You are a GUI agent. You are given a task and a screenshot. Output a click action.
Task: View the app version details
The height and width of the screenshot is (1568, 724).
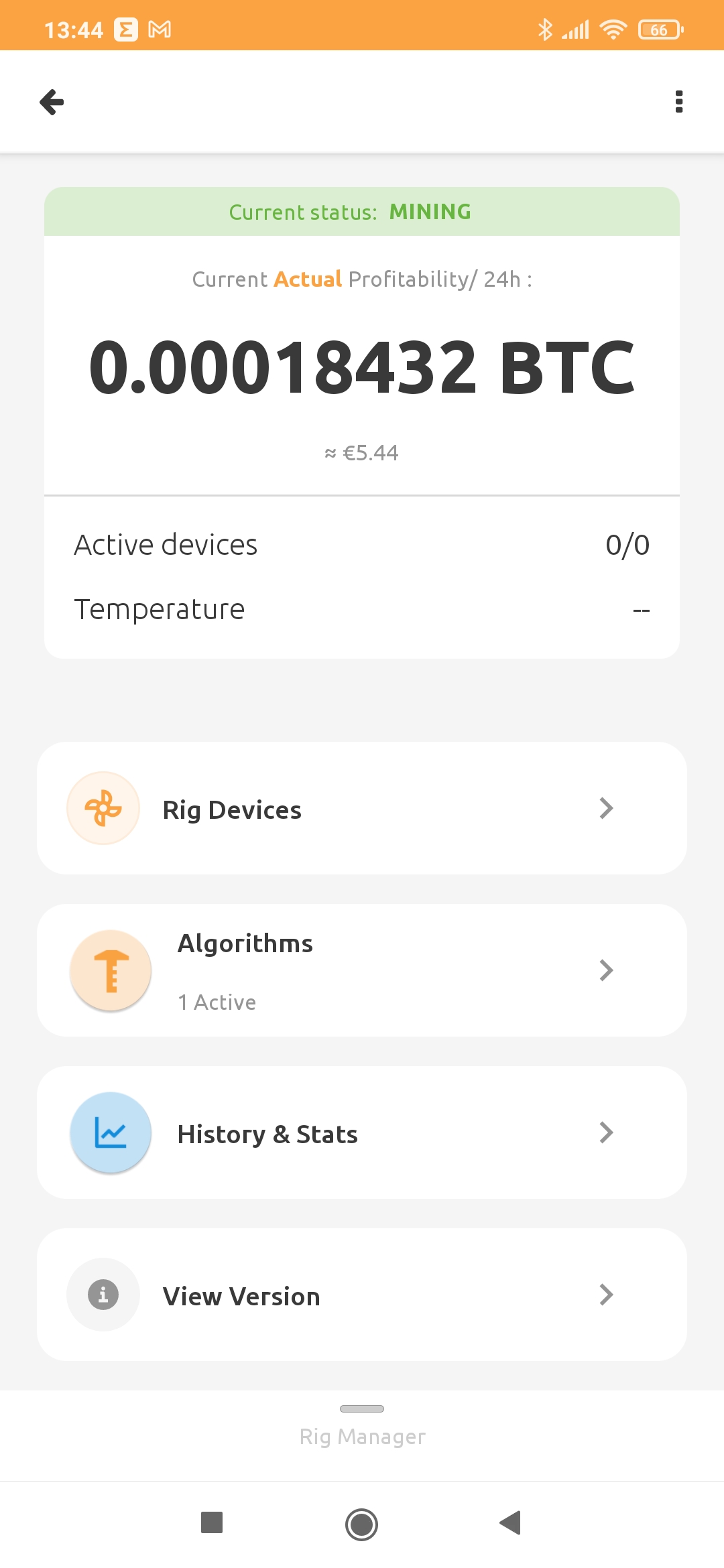coord(362,1295)
